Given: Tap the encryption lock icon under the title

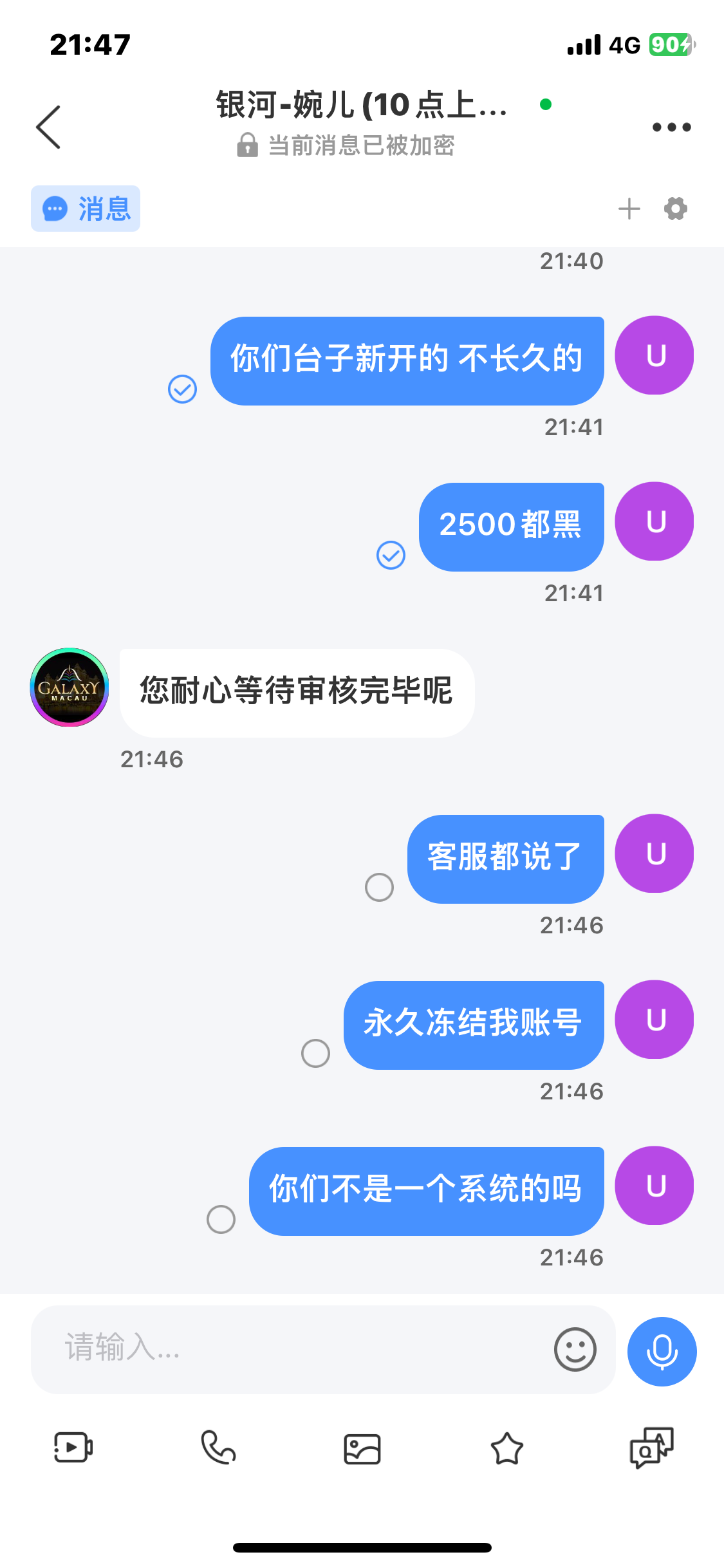Looking at the screenshot, I should click(248, 144).
